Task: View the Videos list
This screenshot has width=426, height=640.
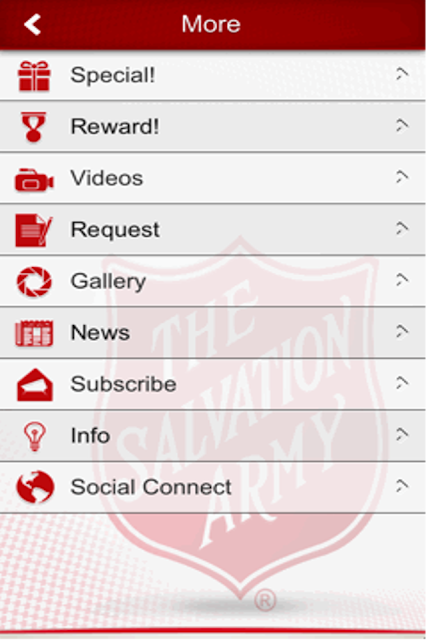Action: pyautogui.click(x=213, y=178)
